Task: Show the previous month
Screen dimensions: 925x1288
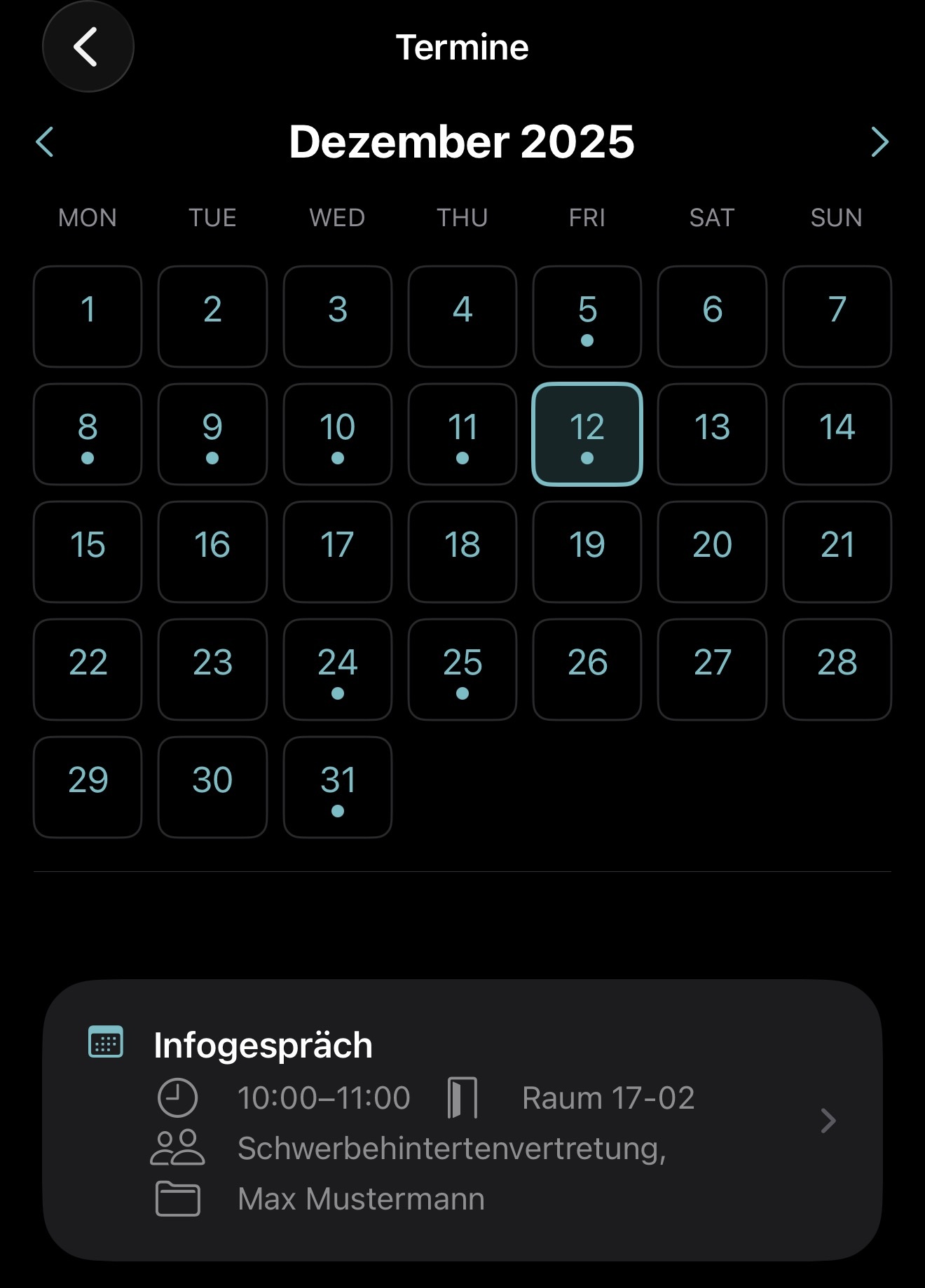Action: [x=45, y=142]
